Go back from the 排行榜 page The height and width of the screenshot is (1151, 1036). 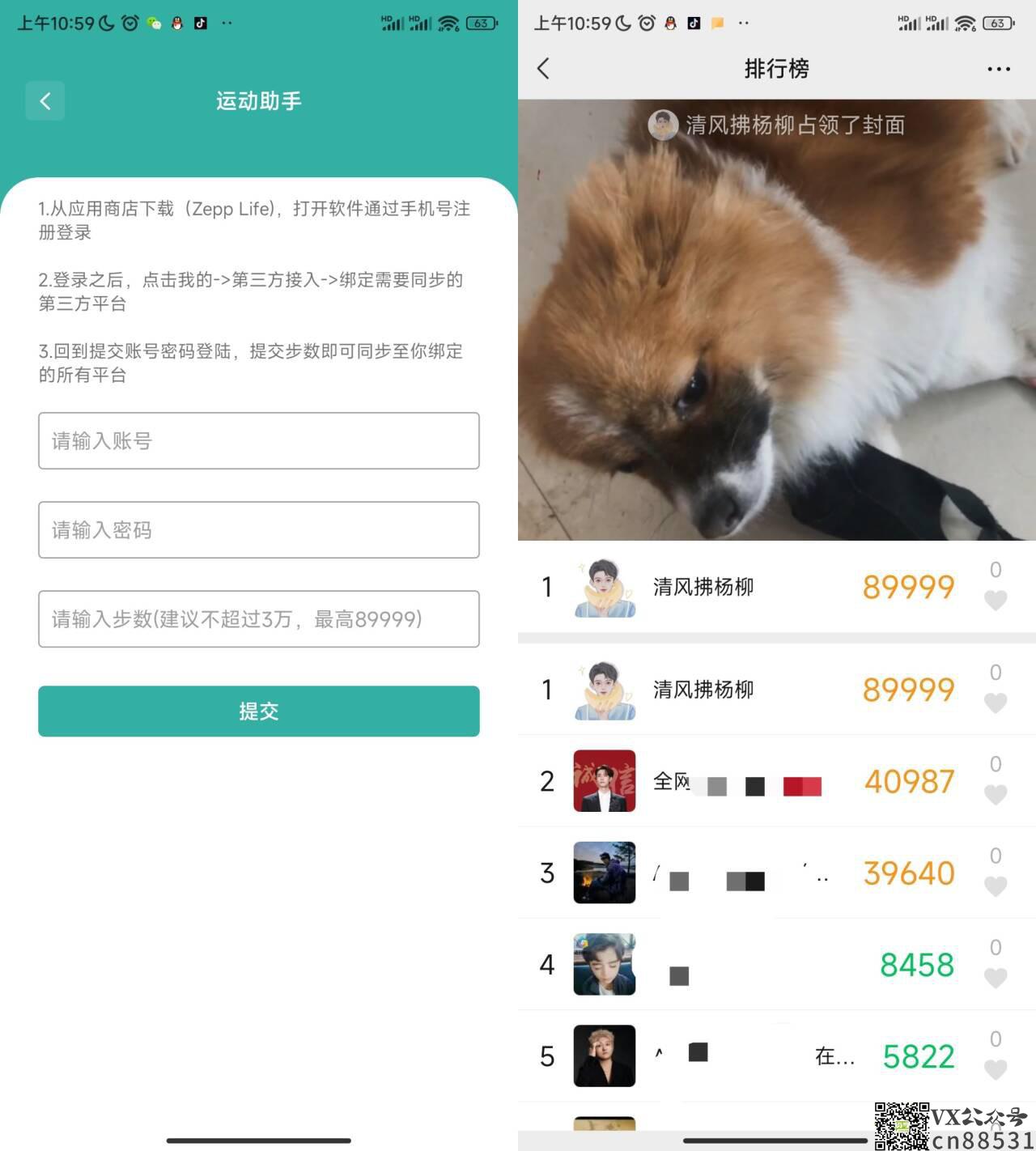point(544,69)
